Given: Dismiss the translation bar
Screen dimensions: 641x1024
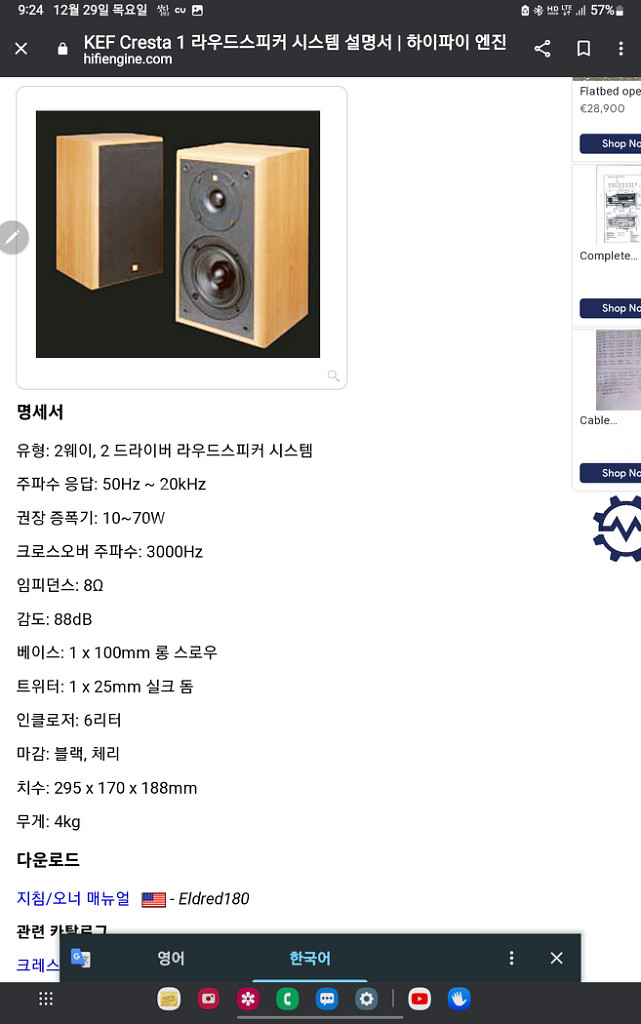Looking at the screenshot, I should (557, 958).
